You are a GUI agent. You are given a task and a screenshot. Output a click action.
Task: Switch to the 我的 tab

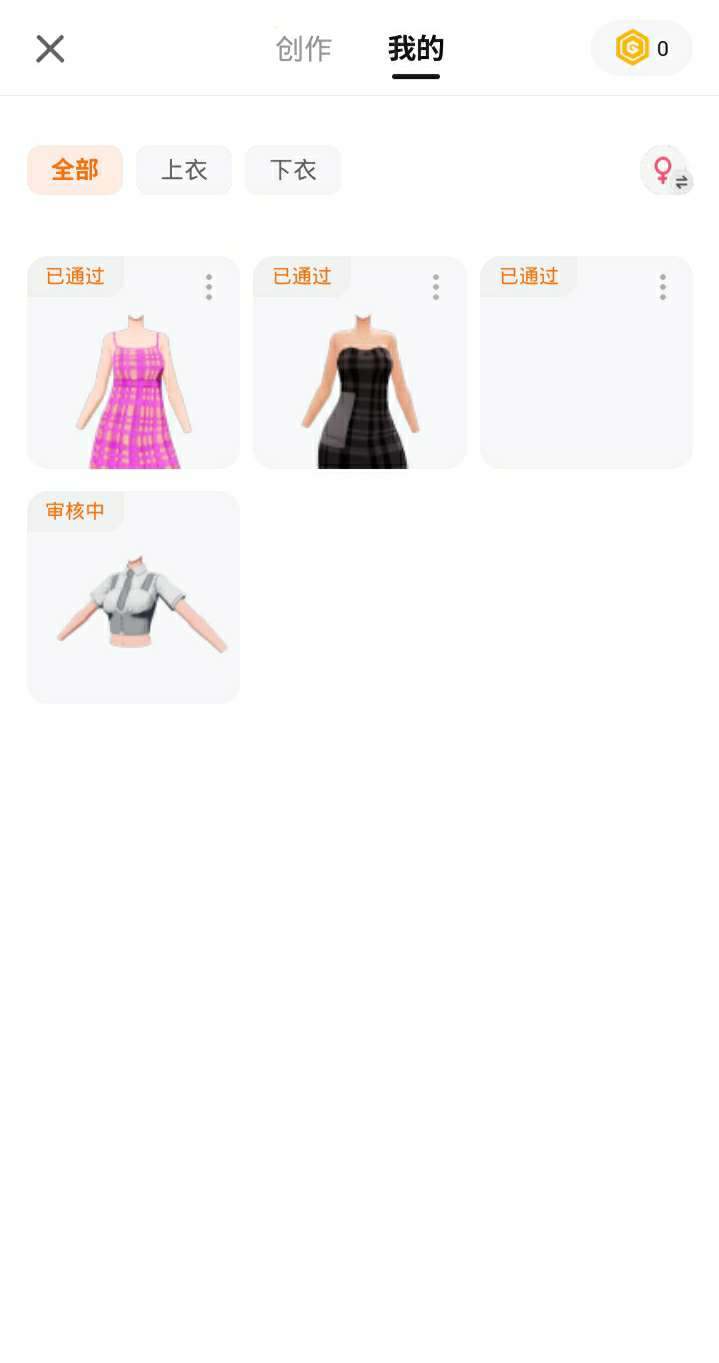click(416, 49)
